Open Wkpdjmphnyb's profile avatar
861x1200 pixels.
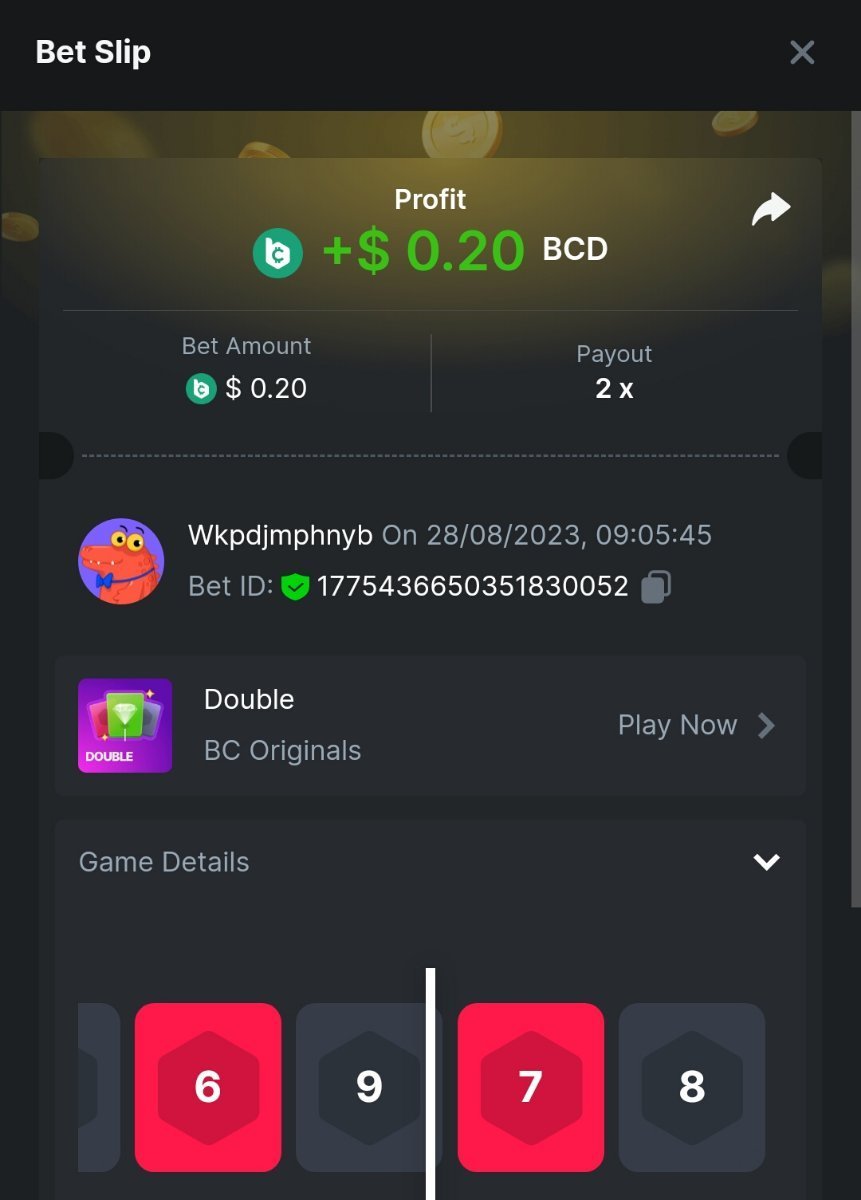(121, 561)
